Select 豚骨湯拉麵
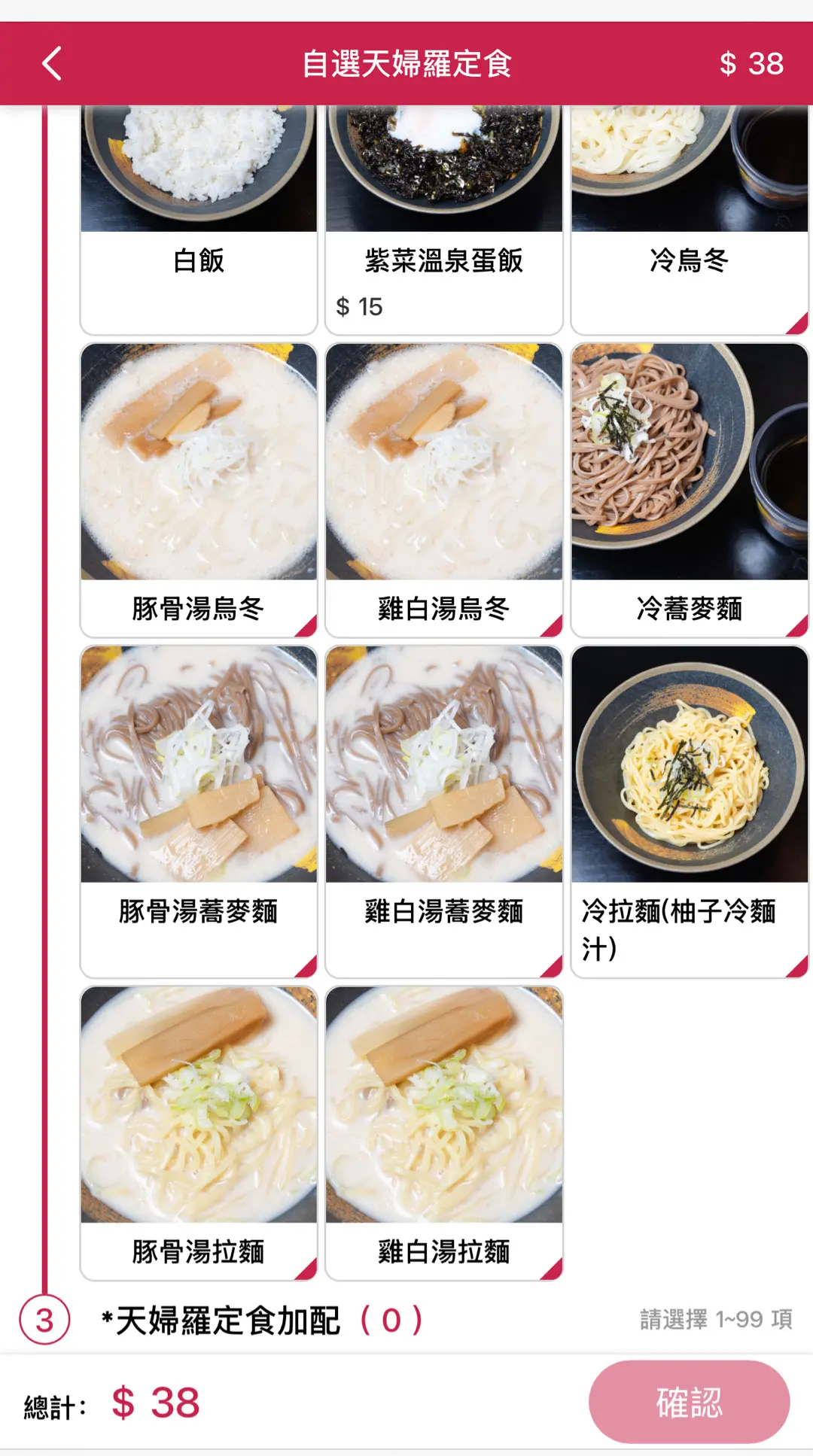The height and width of the screenshot is (1456, 813). tap(199, 1132)
